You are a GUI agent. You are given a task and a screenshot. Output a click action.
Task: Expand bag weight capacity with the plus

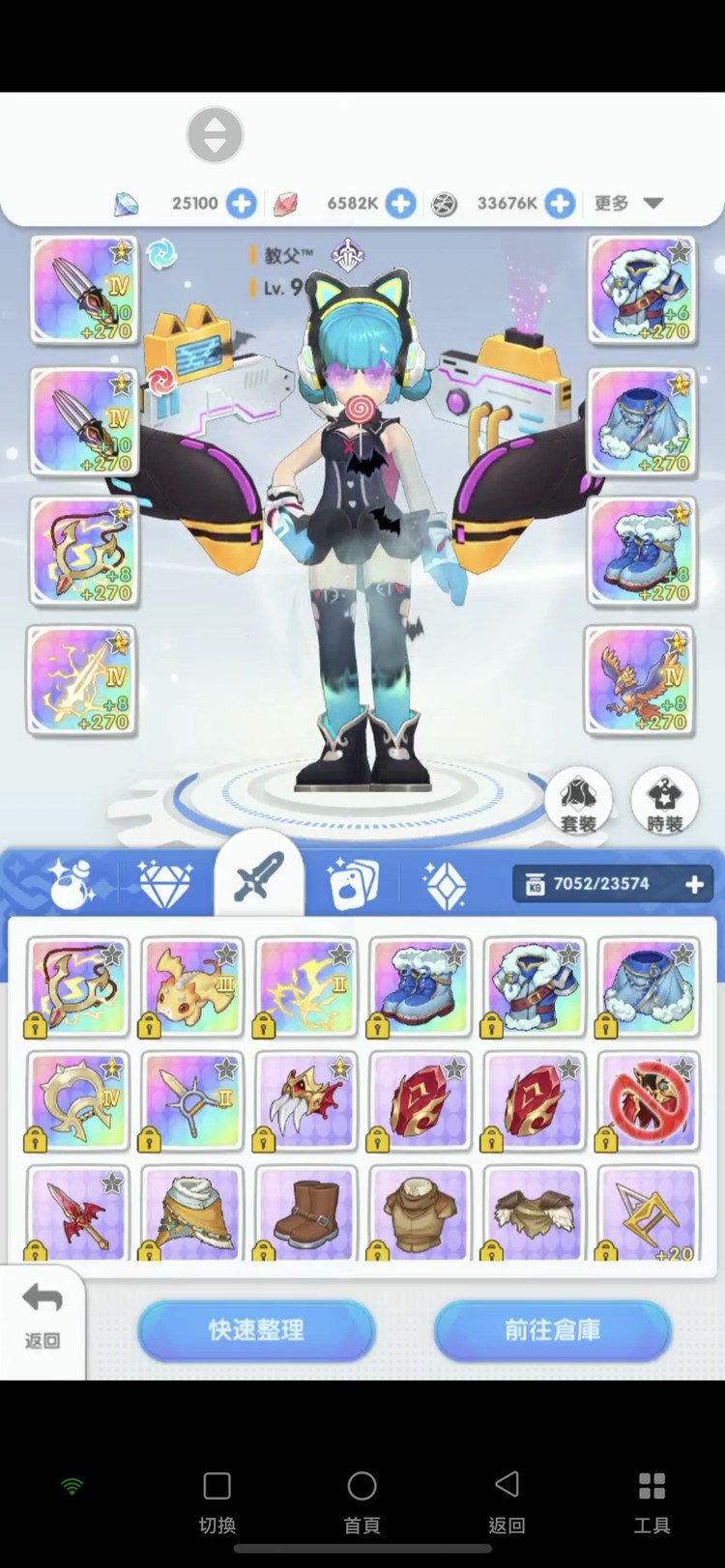(694, 884)
